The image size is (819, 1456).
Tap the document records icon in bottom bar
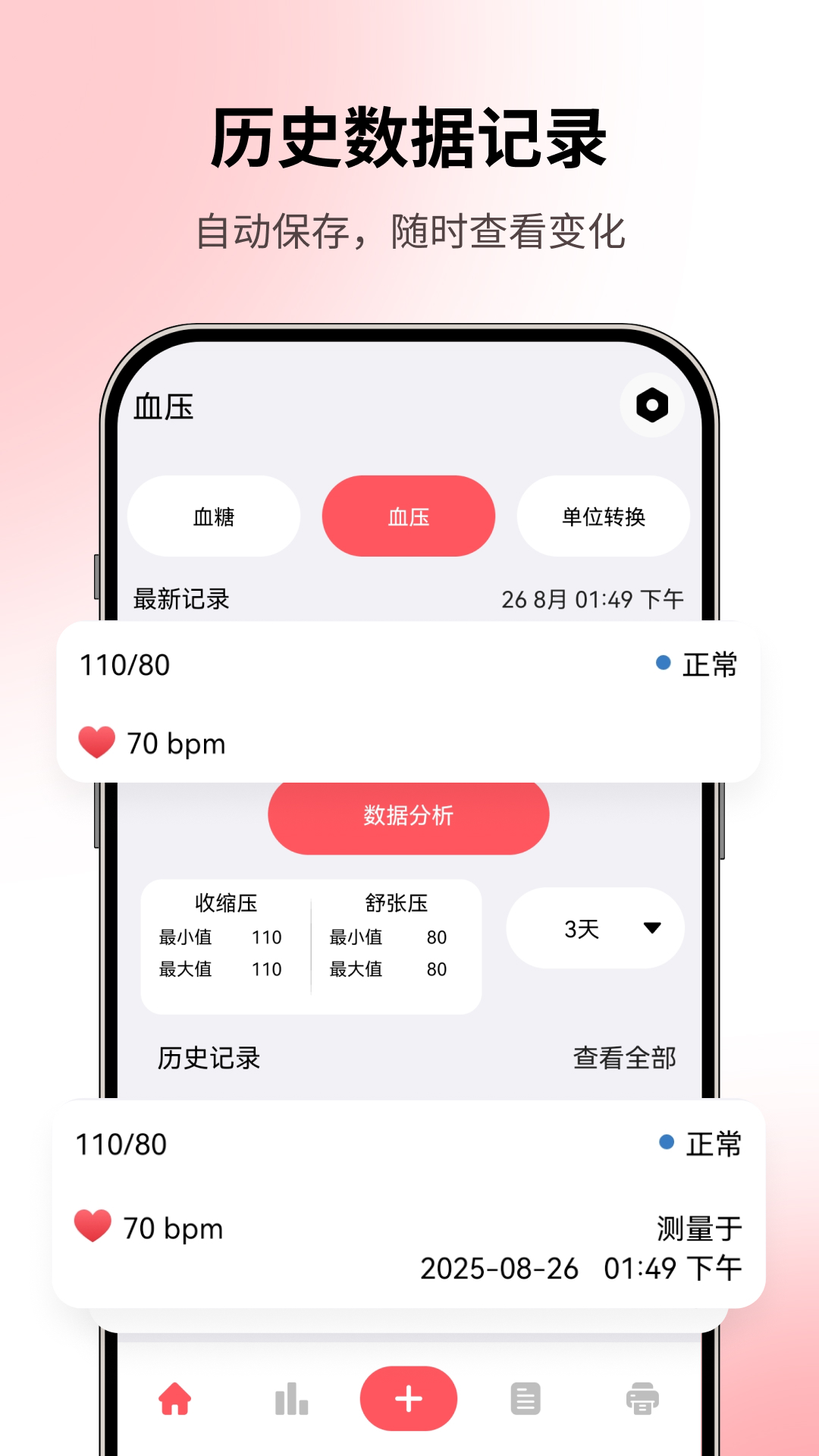[526, 1399]
